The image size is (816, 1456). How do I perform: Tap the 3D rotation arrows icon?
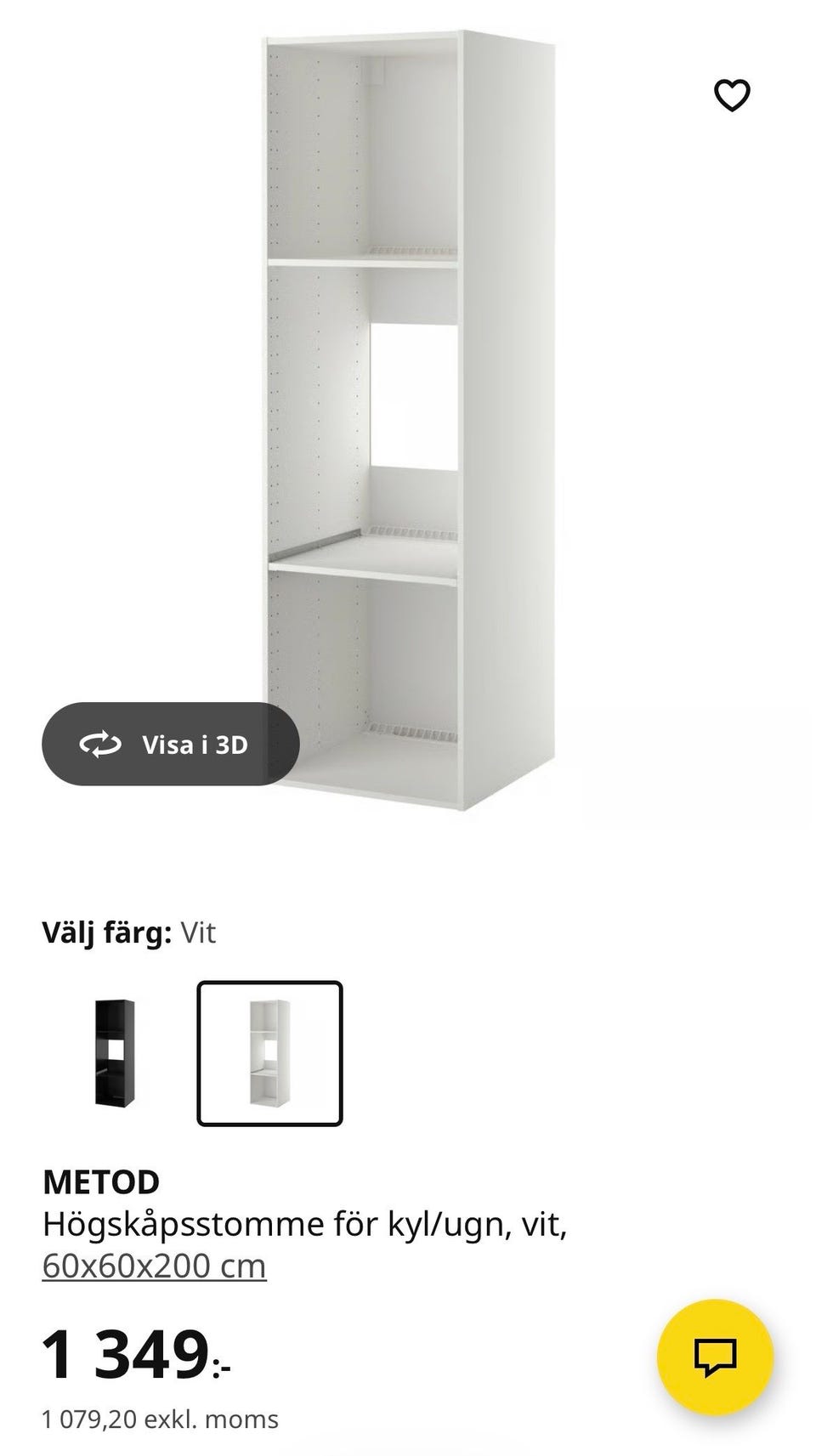tap(101, 744)
